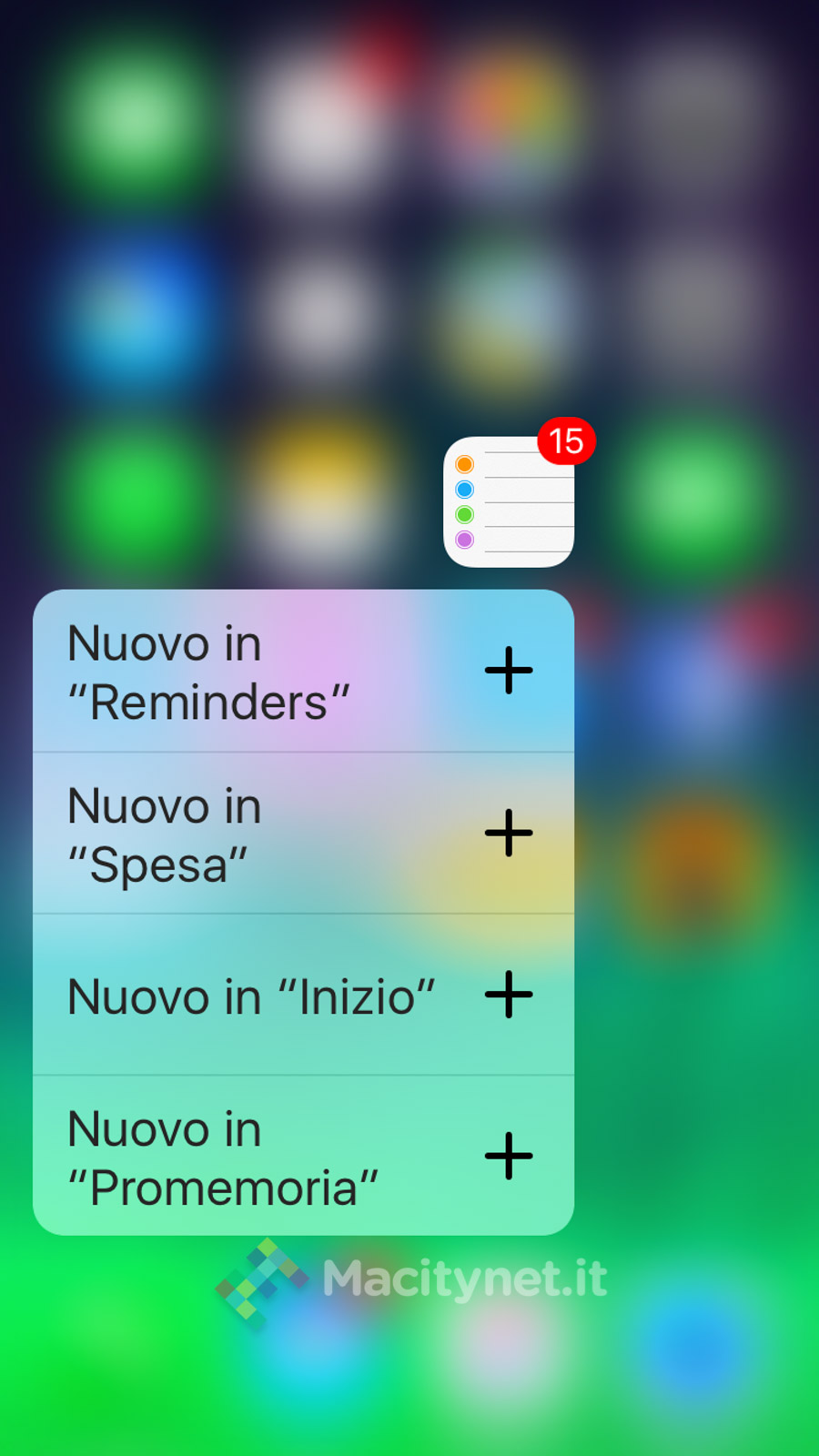Choose Nuovo in "Inizio" option
This screenshot has height=1456, width=819.
pyautogui.click(x=303, y=996)
